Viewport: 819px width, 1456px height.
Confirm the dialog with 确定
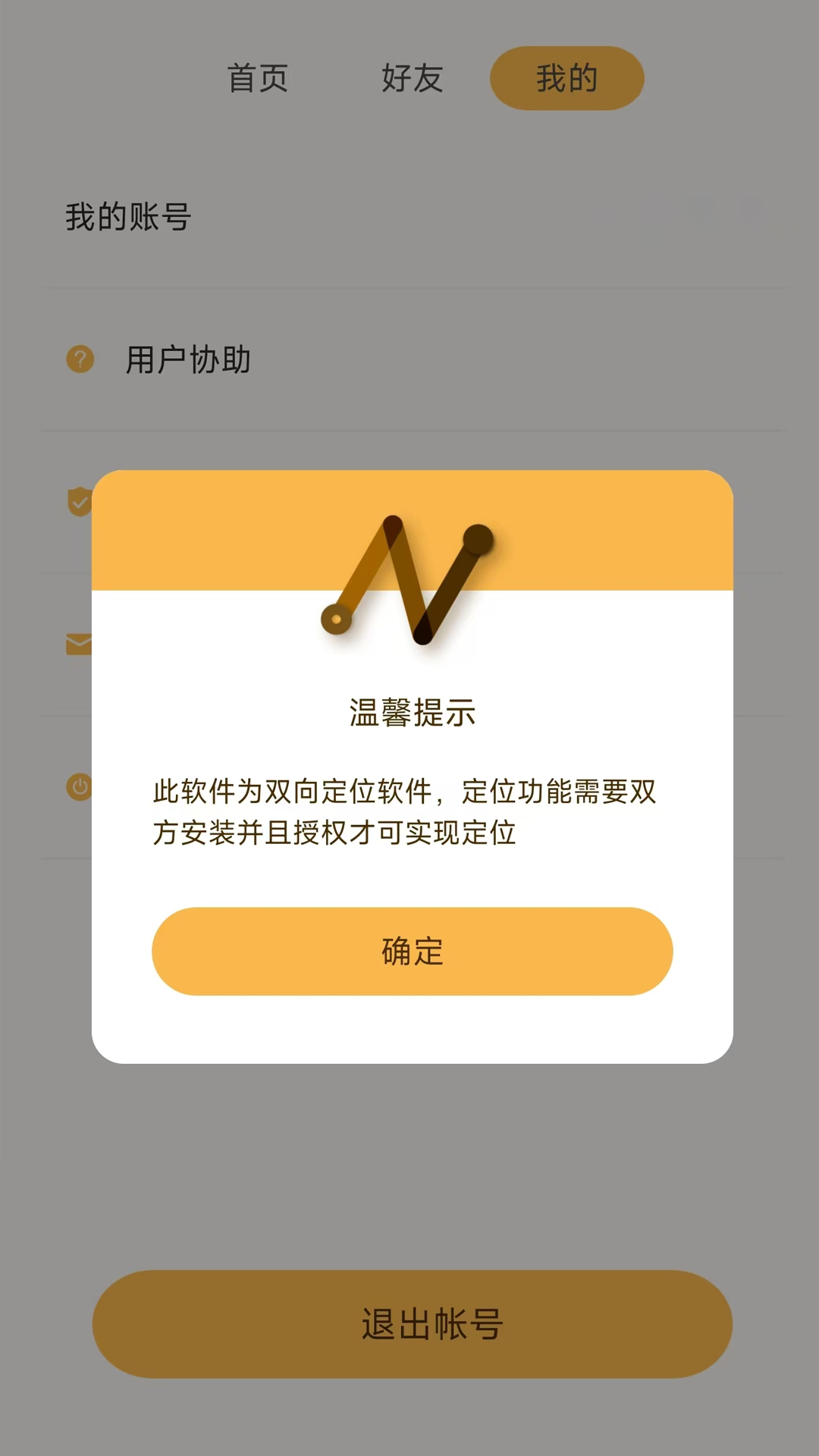tap(412, 951)
